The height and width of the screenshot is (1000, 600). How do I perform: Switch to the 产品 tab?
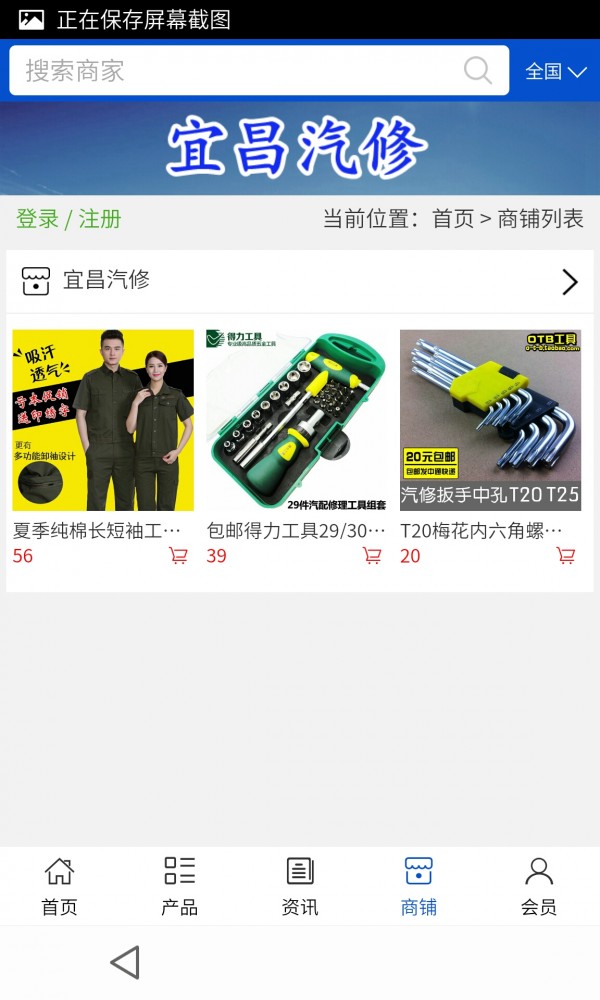point(179,887)
